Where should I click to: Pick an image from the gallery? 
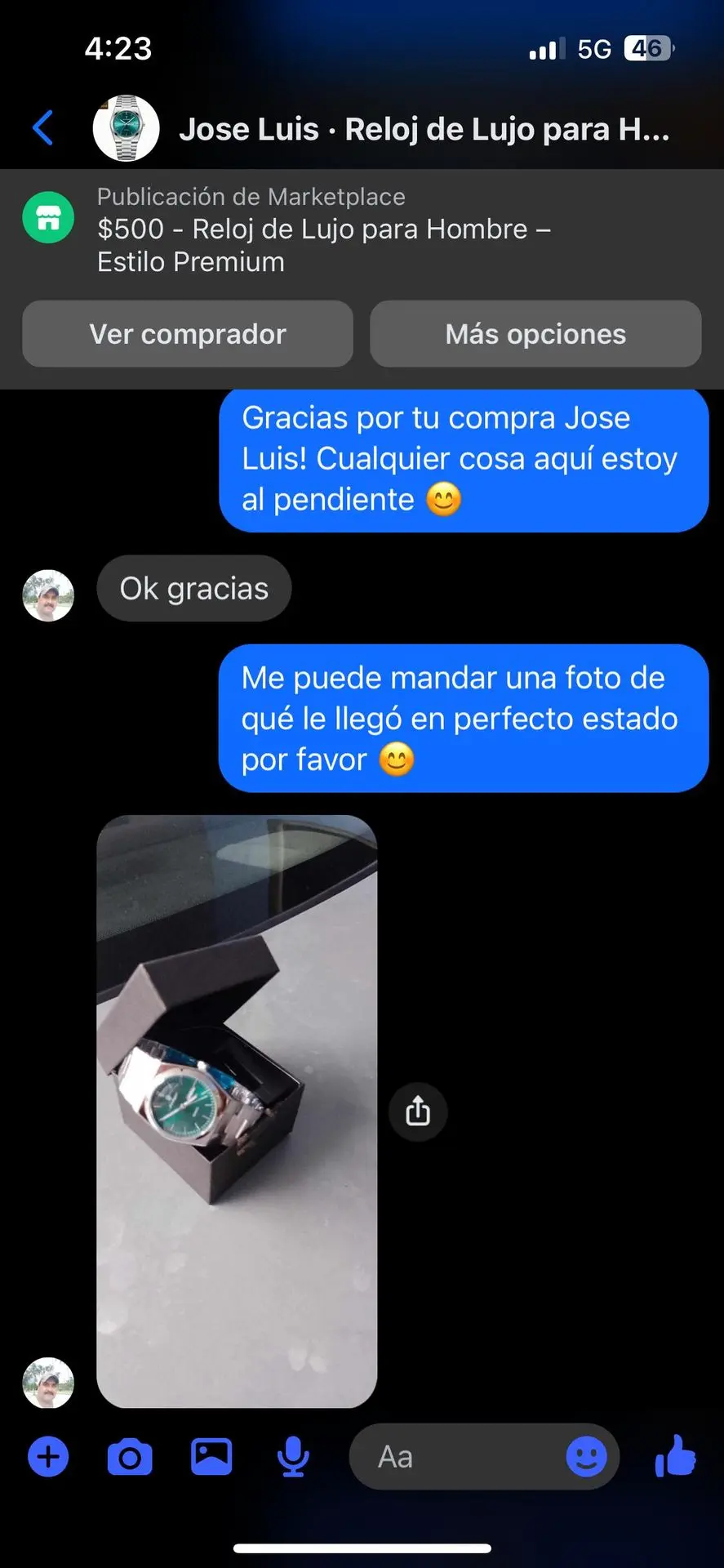click(x=211, y=1457)
